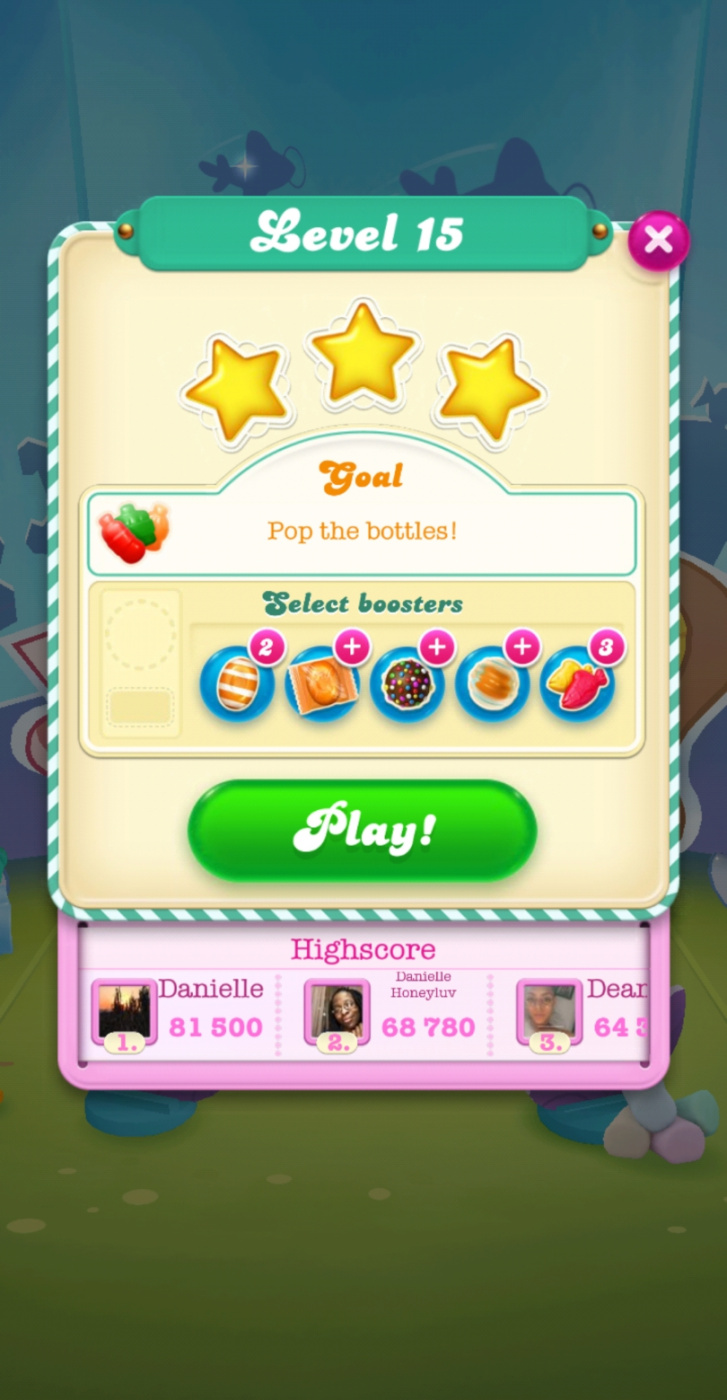The width and height of the screenshot is (727, 1400).
Task: Start the level with Play! button
Action: (362, 830)
